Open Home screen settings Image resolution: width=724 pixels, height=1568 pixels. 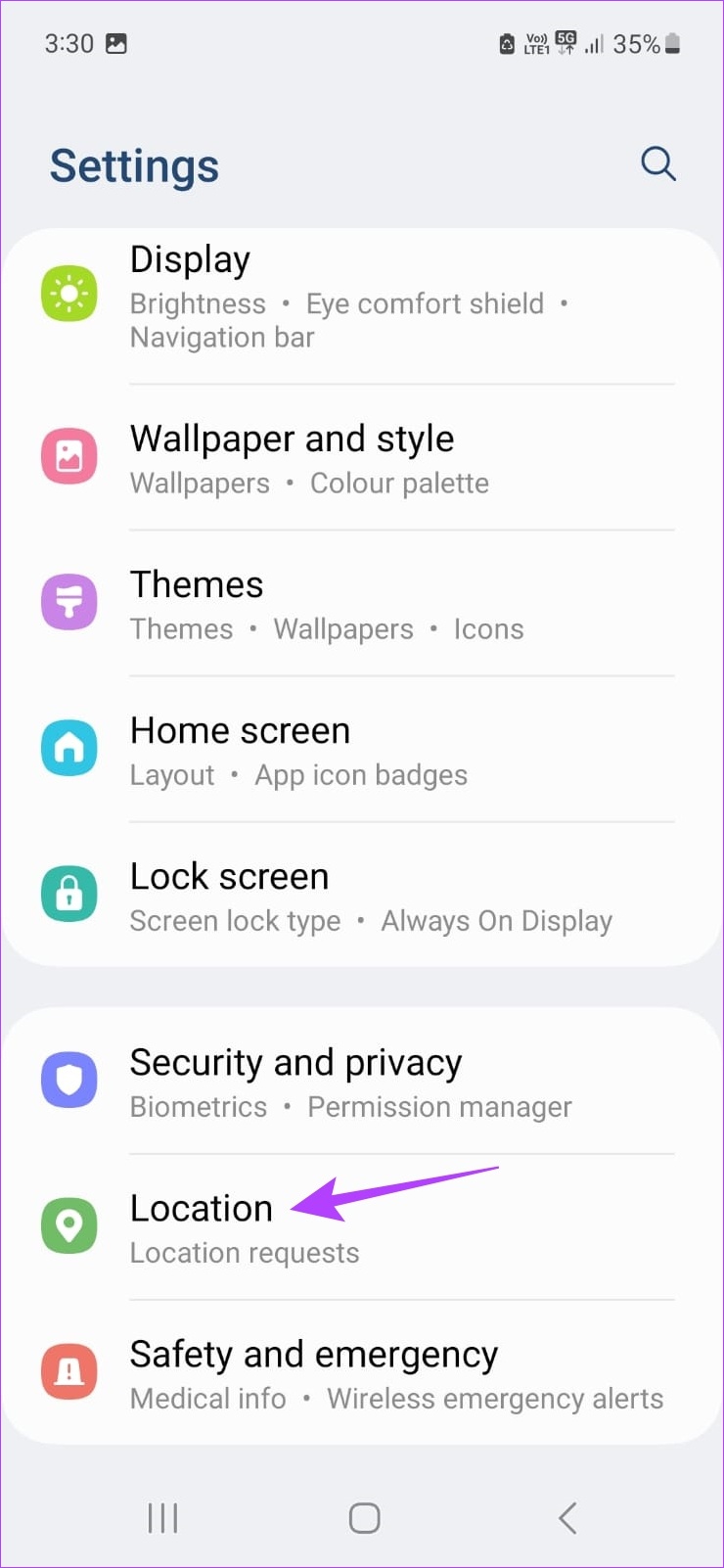coord(362,750)
